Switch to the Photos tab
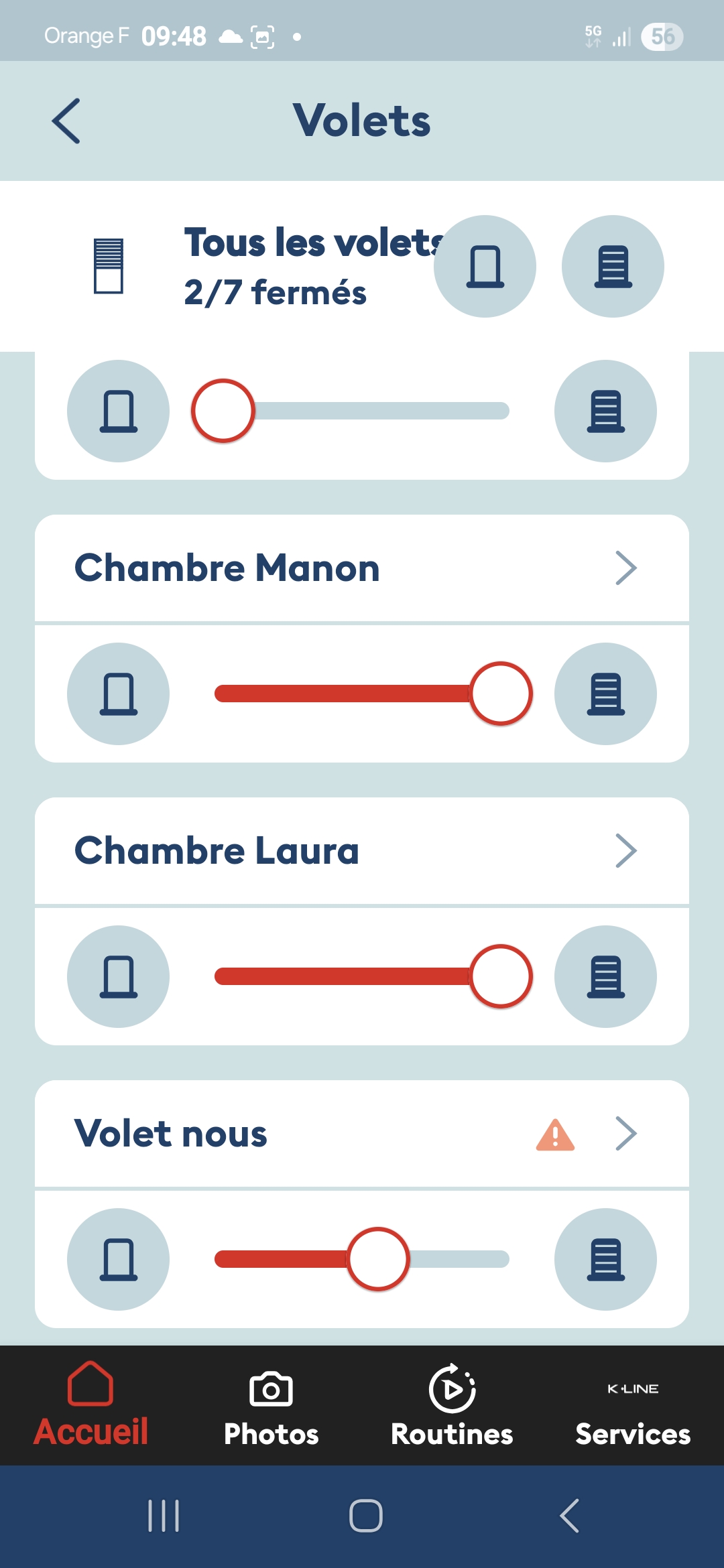724x1568 pixels. pos(271,1405)
